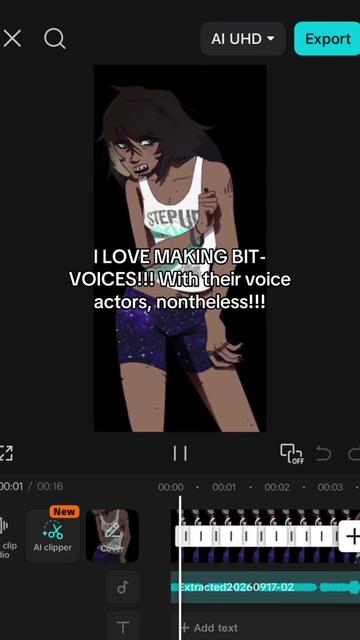The width and height of the screenshot is (360, 640).
Task: Tap Add text on the timeline
Action: click(x=210, y=627)
